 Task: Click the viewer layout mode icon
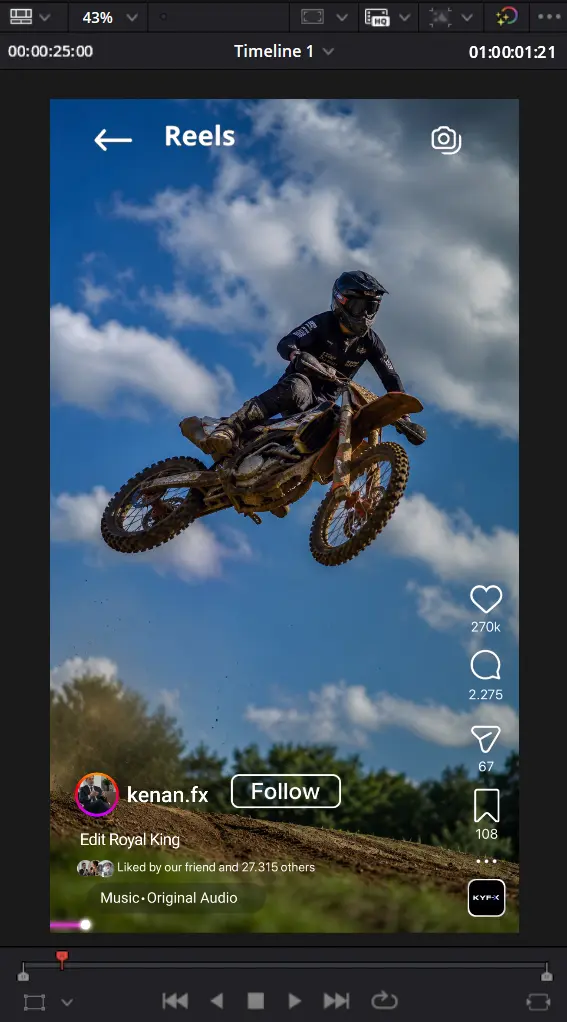click(21, 17)
